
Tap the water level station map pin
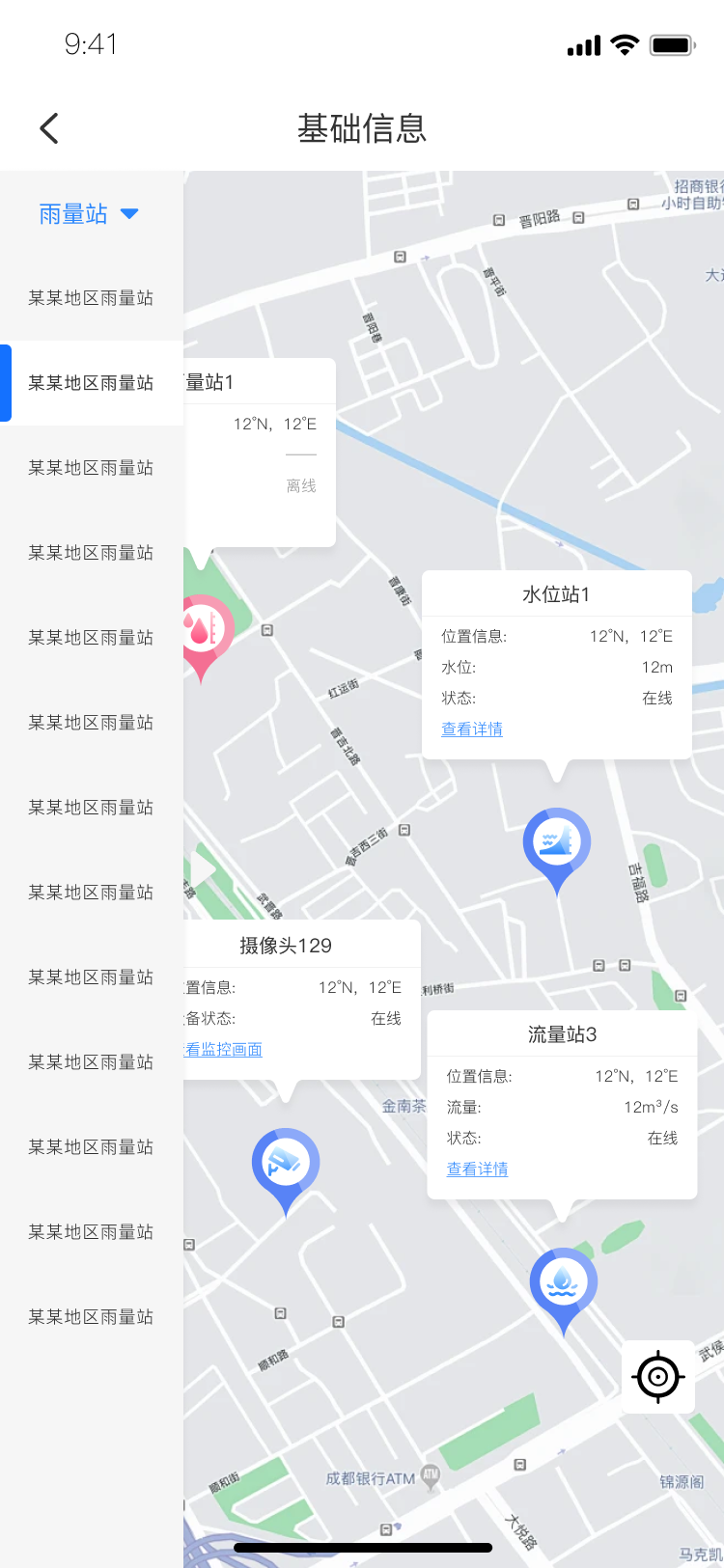tap(557, 843)
